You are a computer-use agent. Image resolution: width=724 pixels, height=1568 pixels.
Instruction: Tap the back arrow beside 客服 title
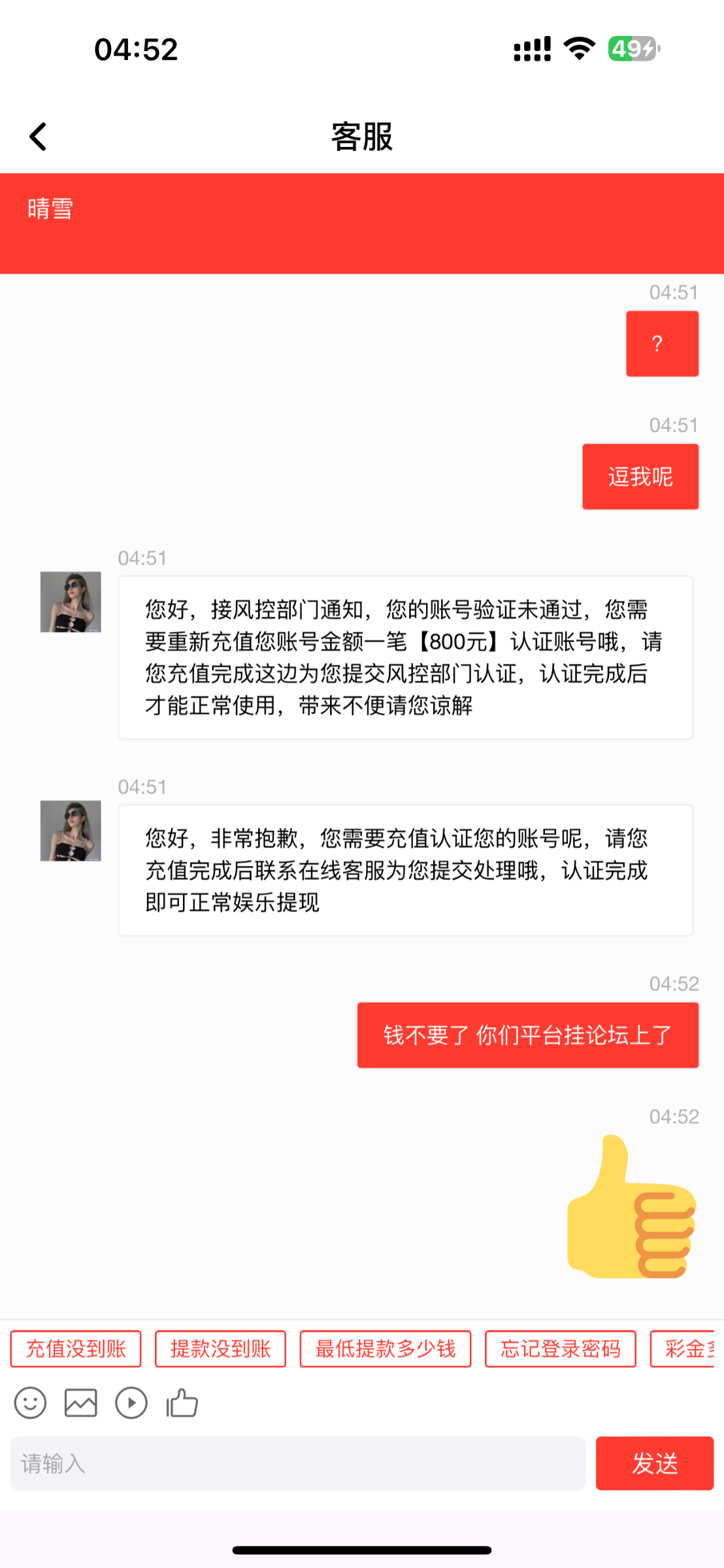tap(37, 137)
